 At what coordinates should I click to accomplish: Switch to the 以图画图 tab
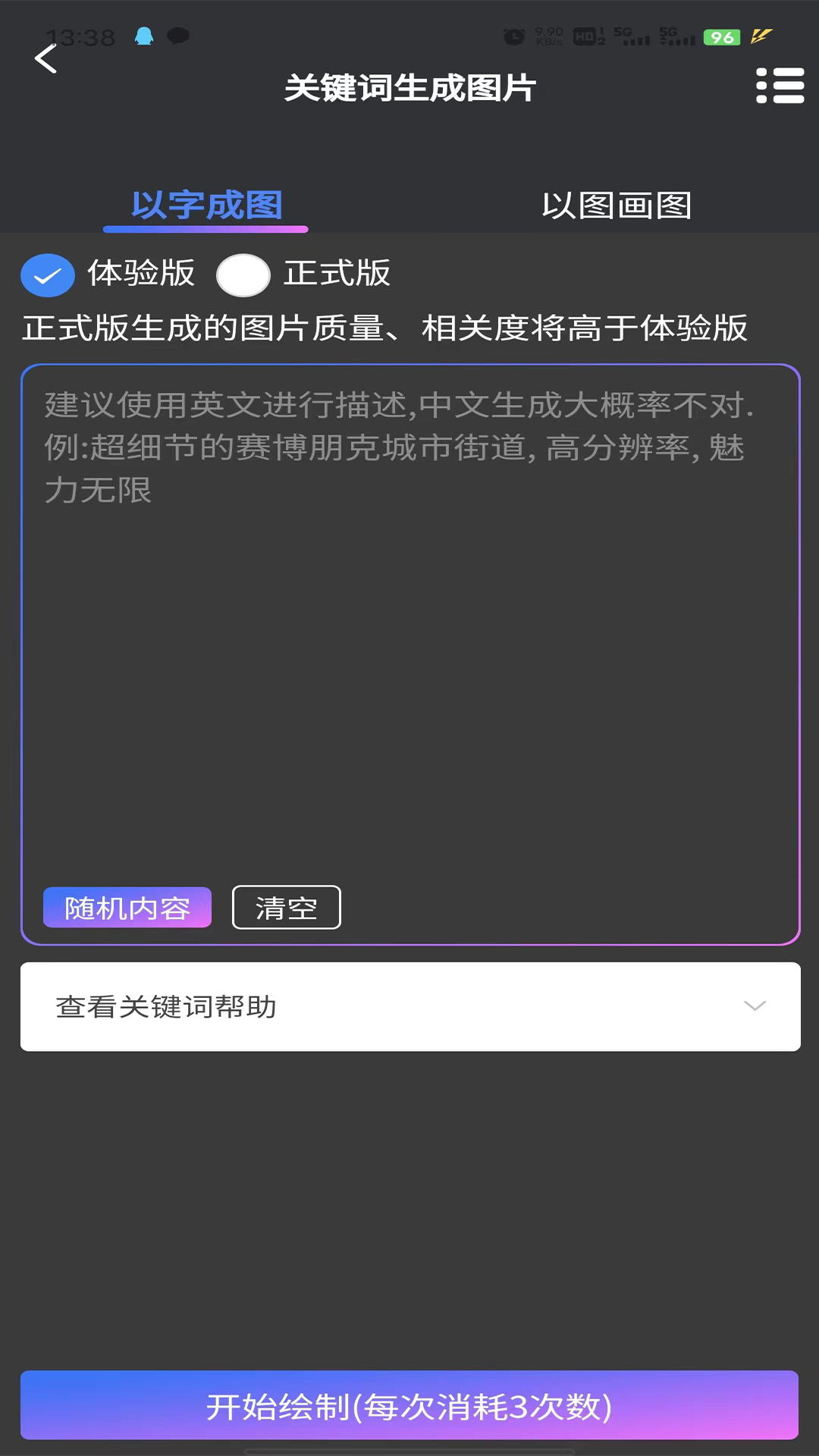click(616, 206)
